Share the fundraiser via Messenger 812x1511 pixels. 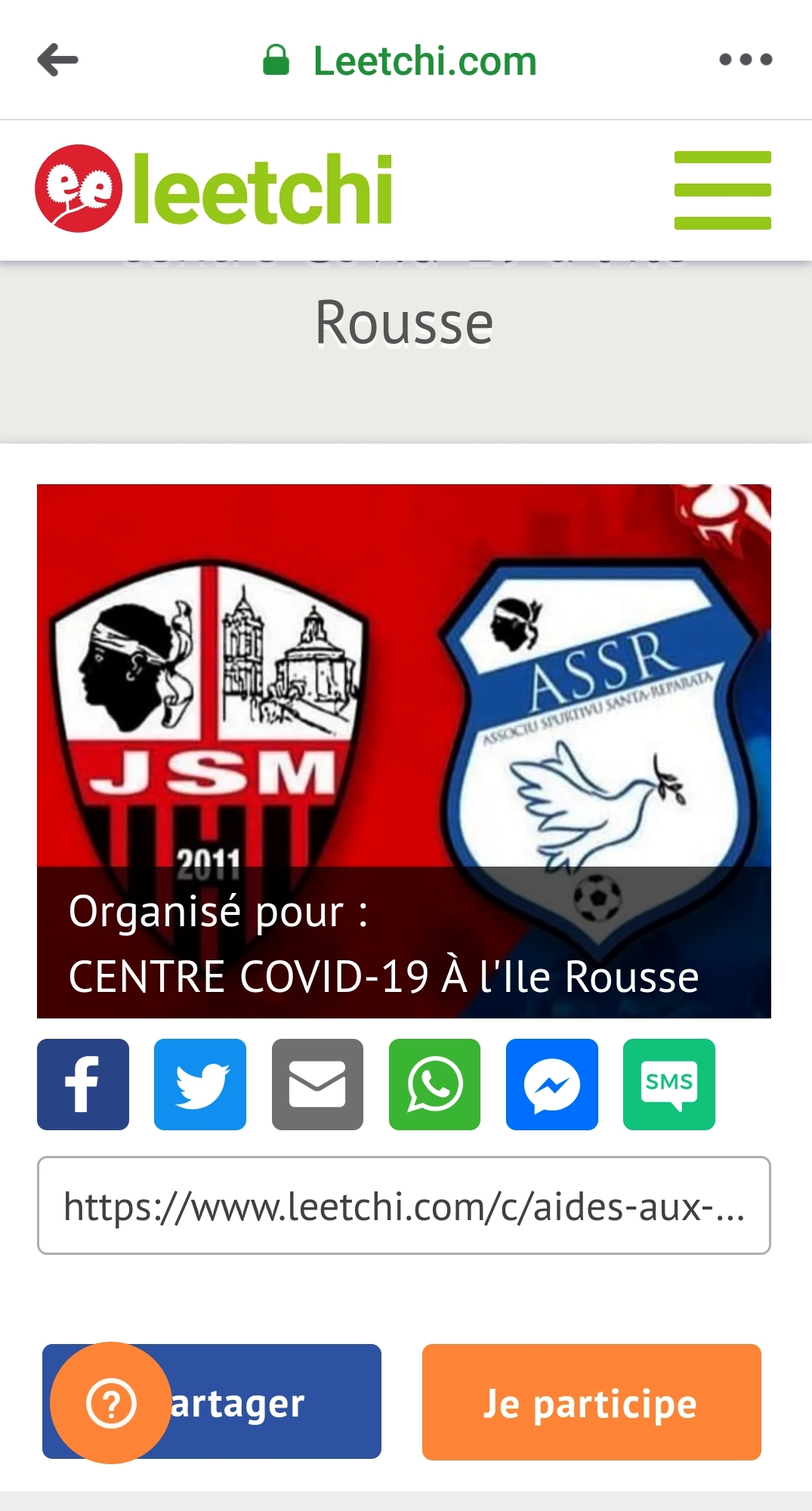point(552,1084)
